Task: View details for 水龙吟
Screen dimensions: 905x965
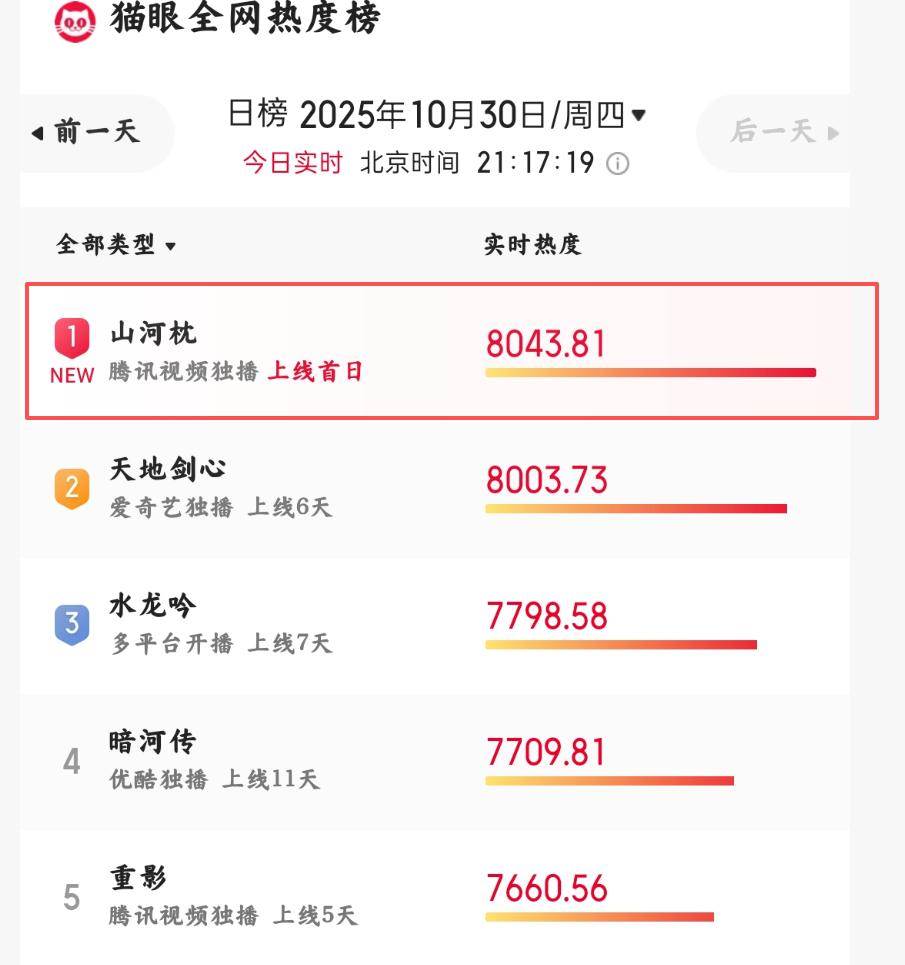Action: point(153,606)
